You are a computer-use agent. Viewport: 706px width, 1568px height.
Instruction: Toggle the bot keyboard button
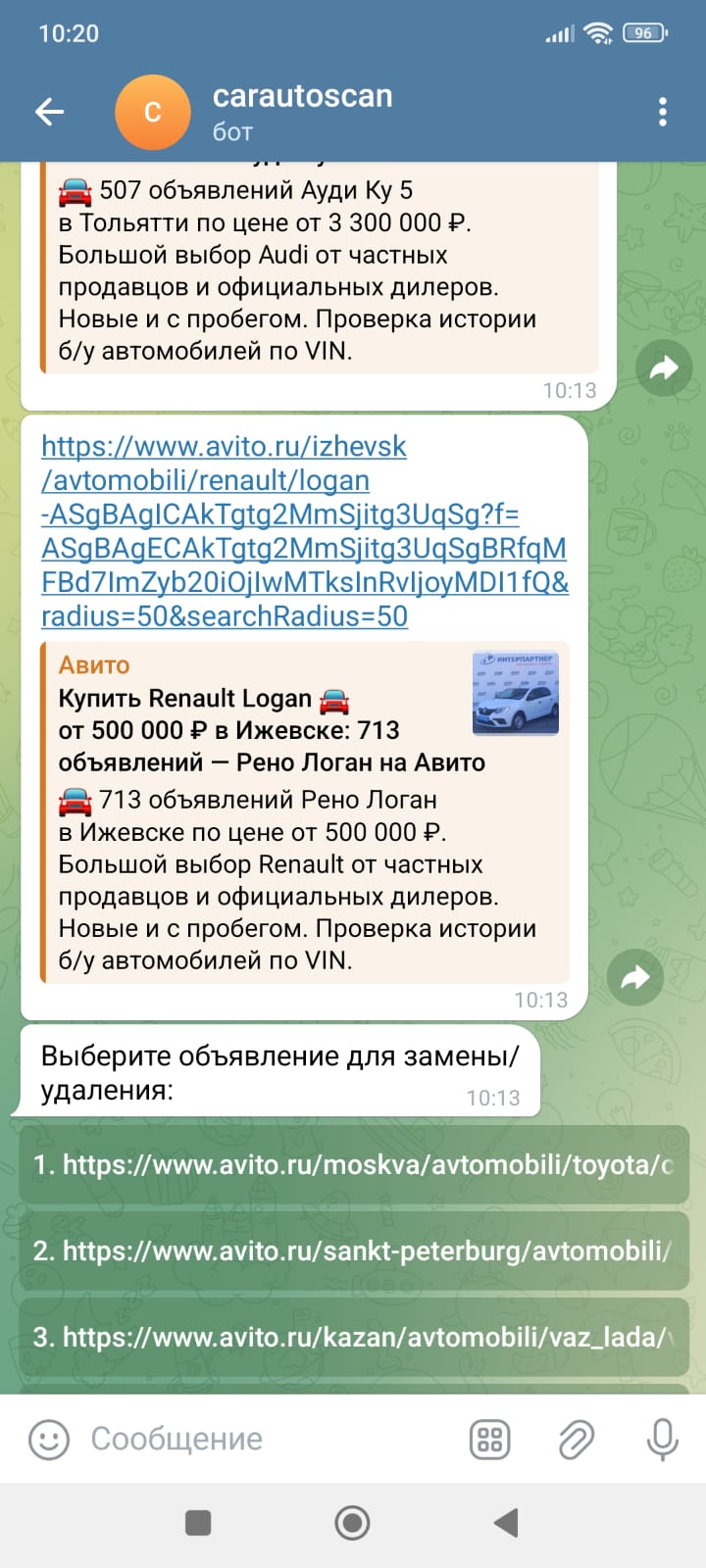tap(490, 1440)
